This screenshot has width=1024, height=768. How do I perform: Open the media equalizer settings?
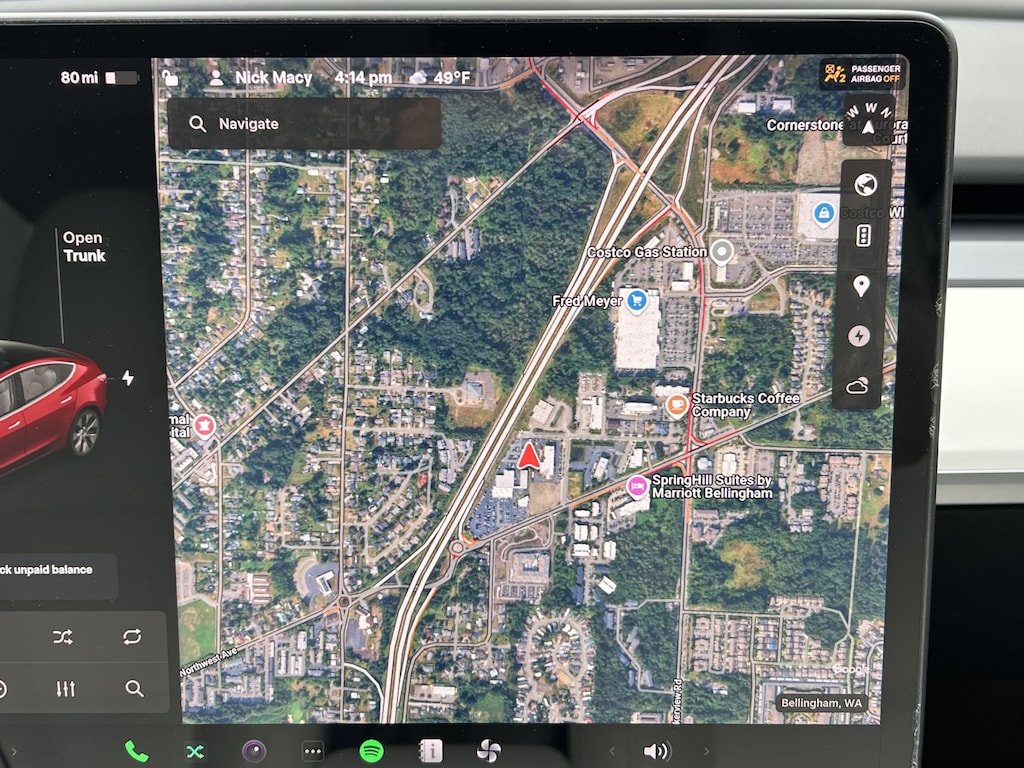tap(66, 688)
